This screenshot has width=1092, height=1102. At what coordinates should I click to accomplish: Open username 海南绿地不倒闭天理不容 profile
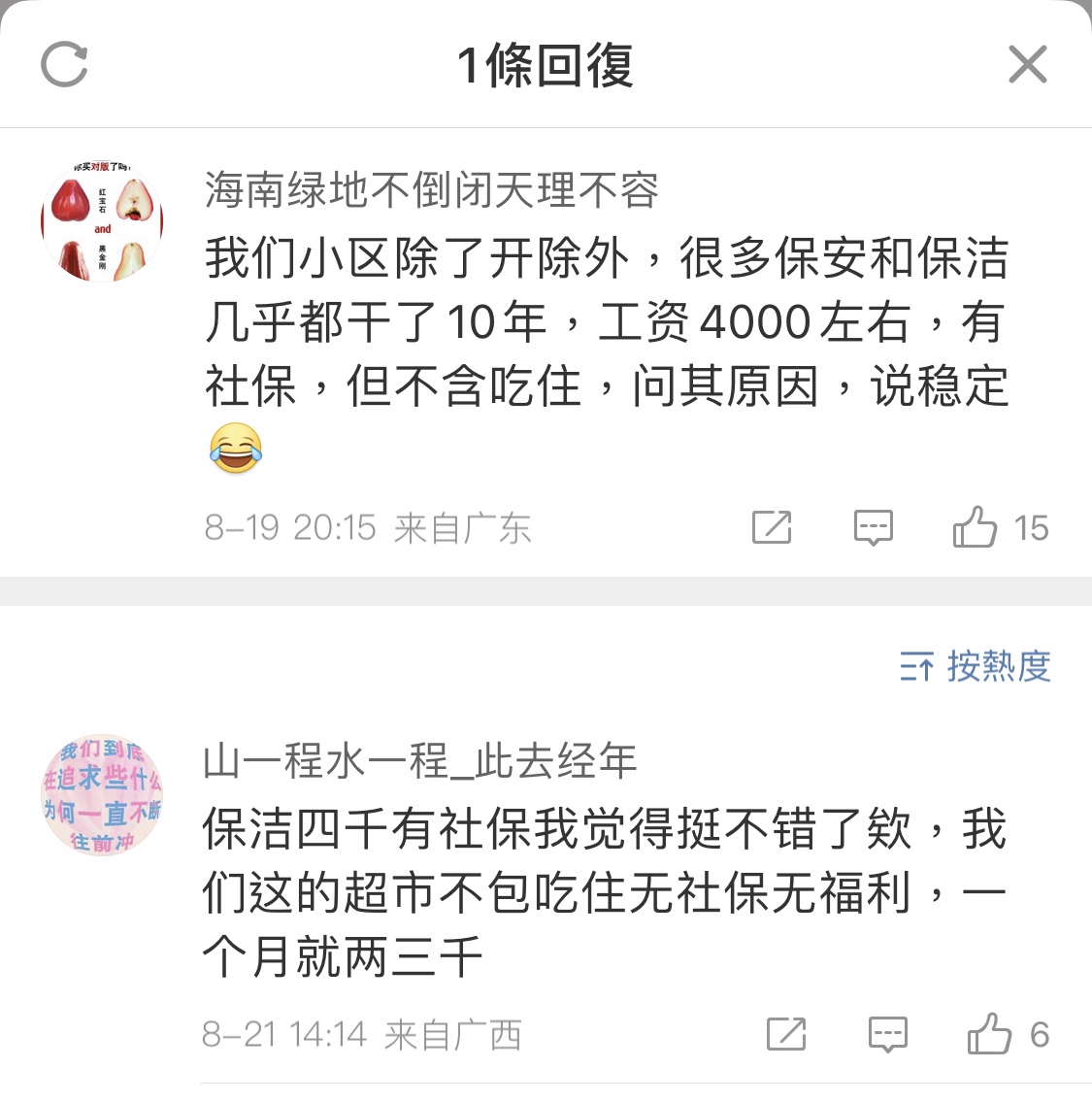pos(431,190)
